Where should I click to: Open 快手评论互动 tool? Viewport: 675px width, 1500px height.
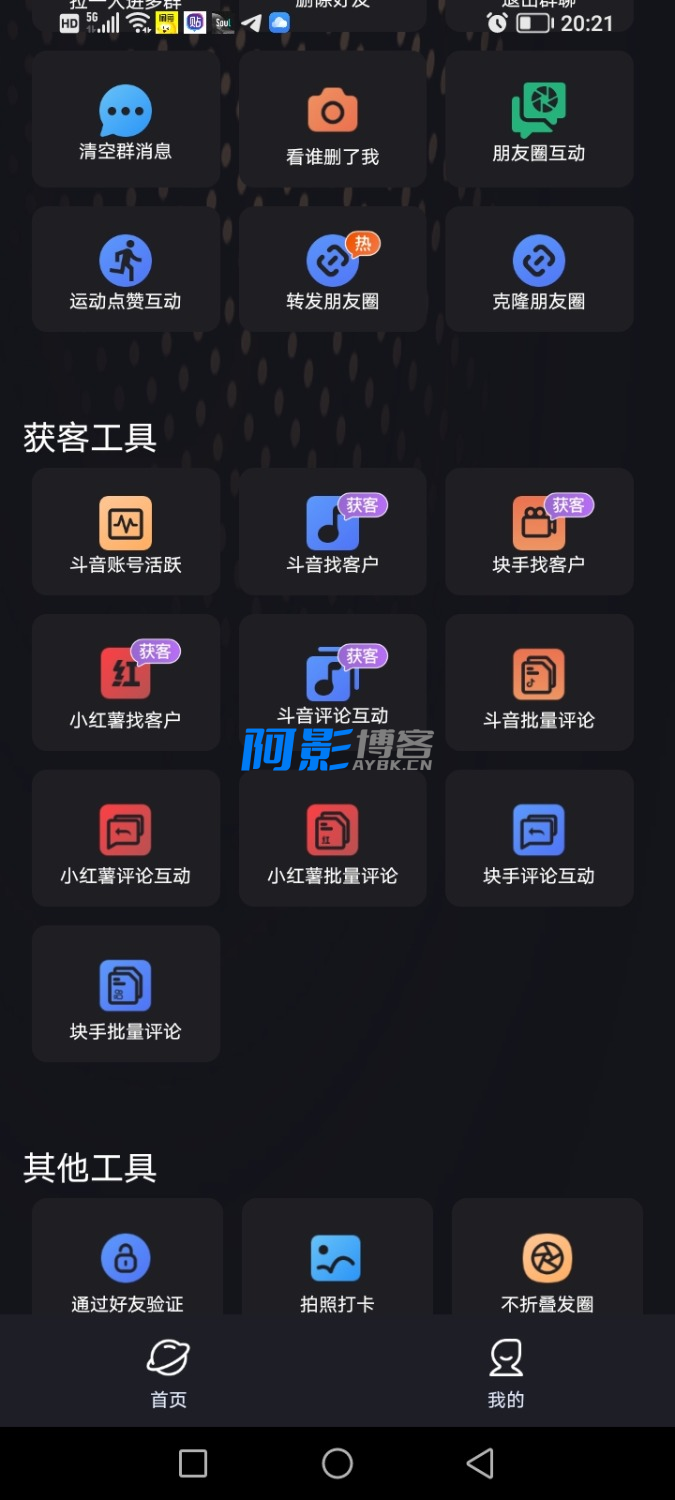pyautogui.click(x=539, y=840)
